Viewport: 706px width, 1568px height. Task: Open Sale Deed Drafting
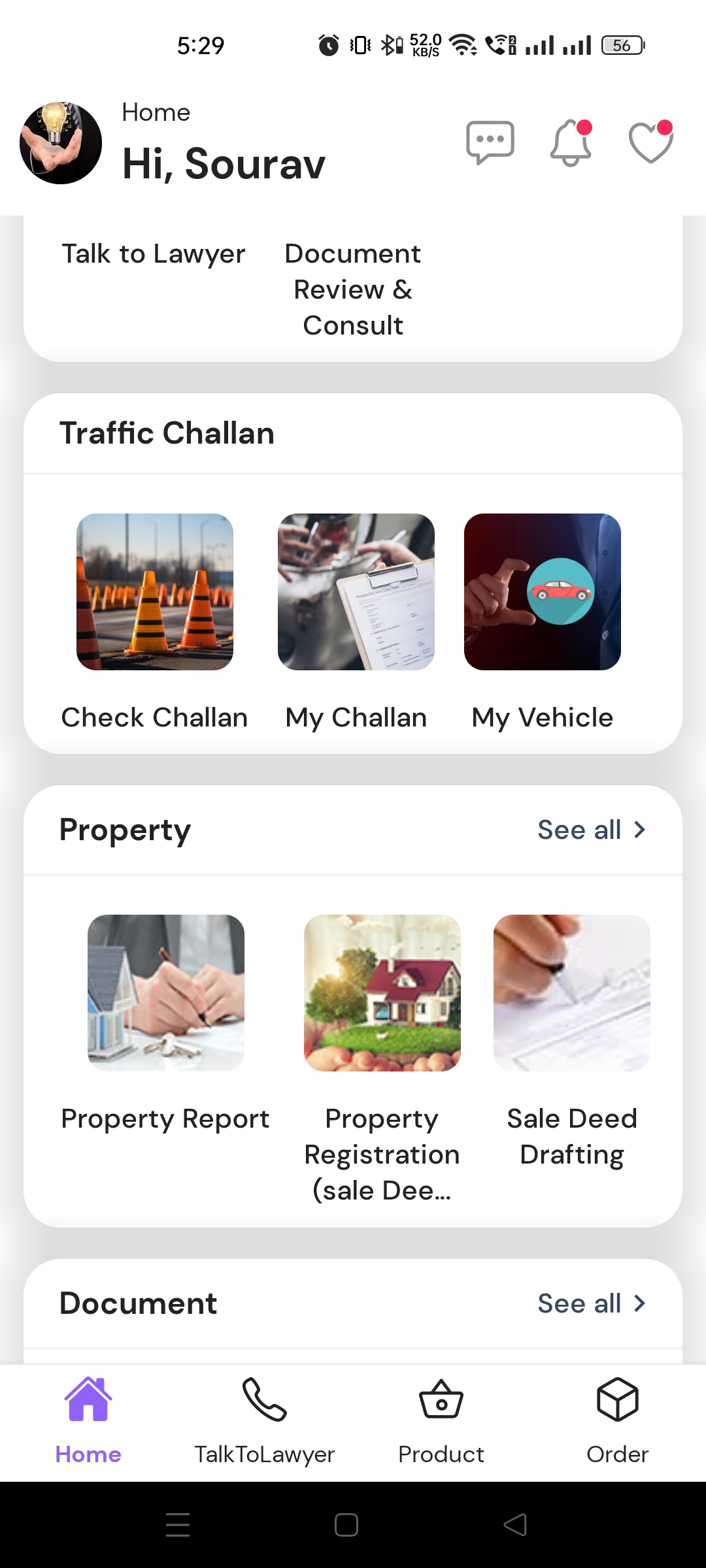[x=572, y=993]
